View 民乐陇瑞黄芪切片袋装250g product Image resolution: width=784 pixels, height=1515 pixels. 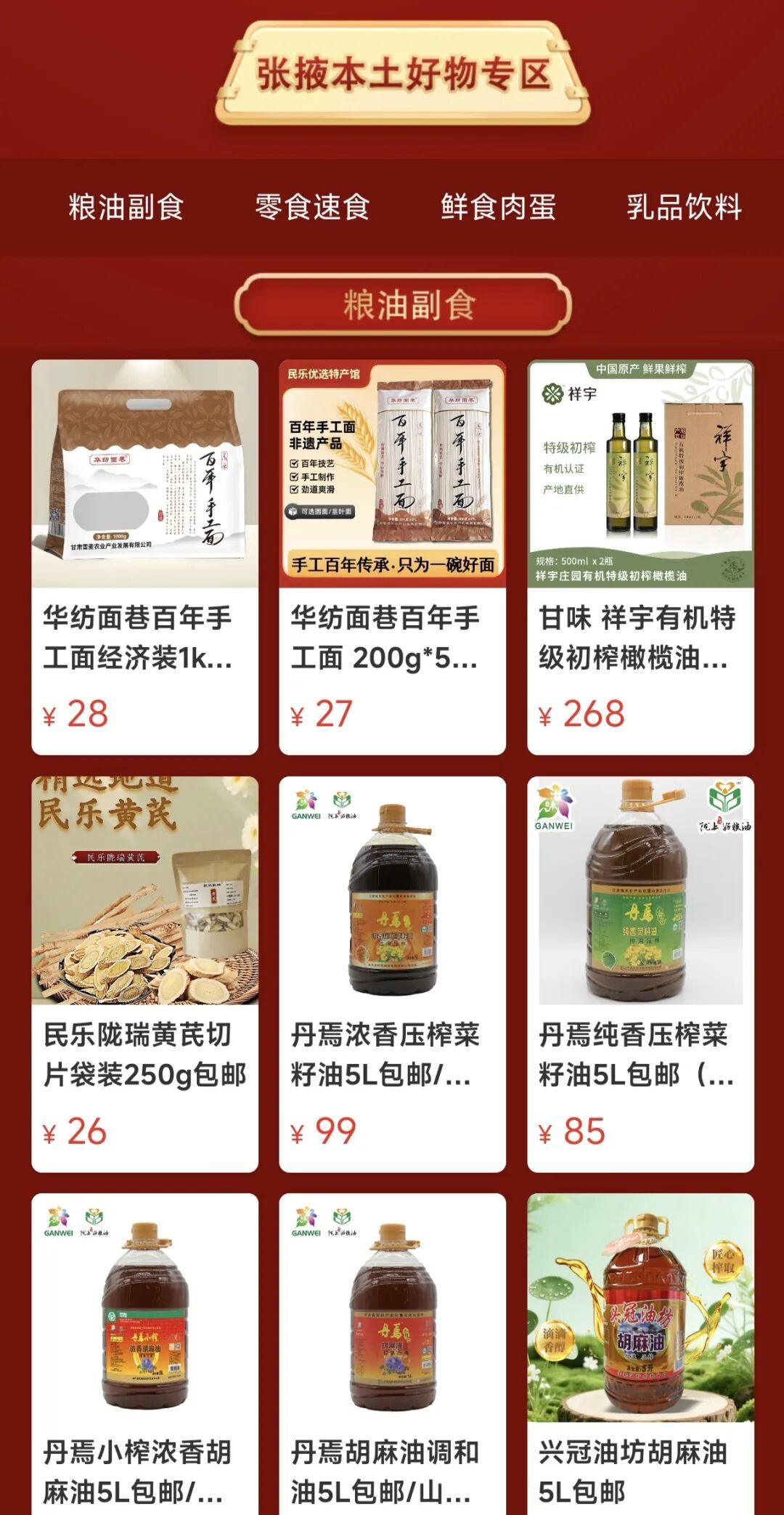pyautogui.click(x=144, y=973)
